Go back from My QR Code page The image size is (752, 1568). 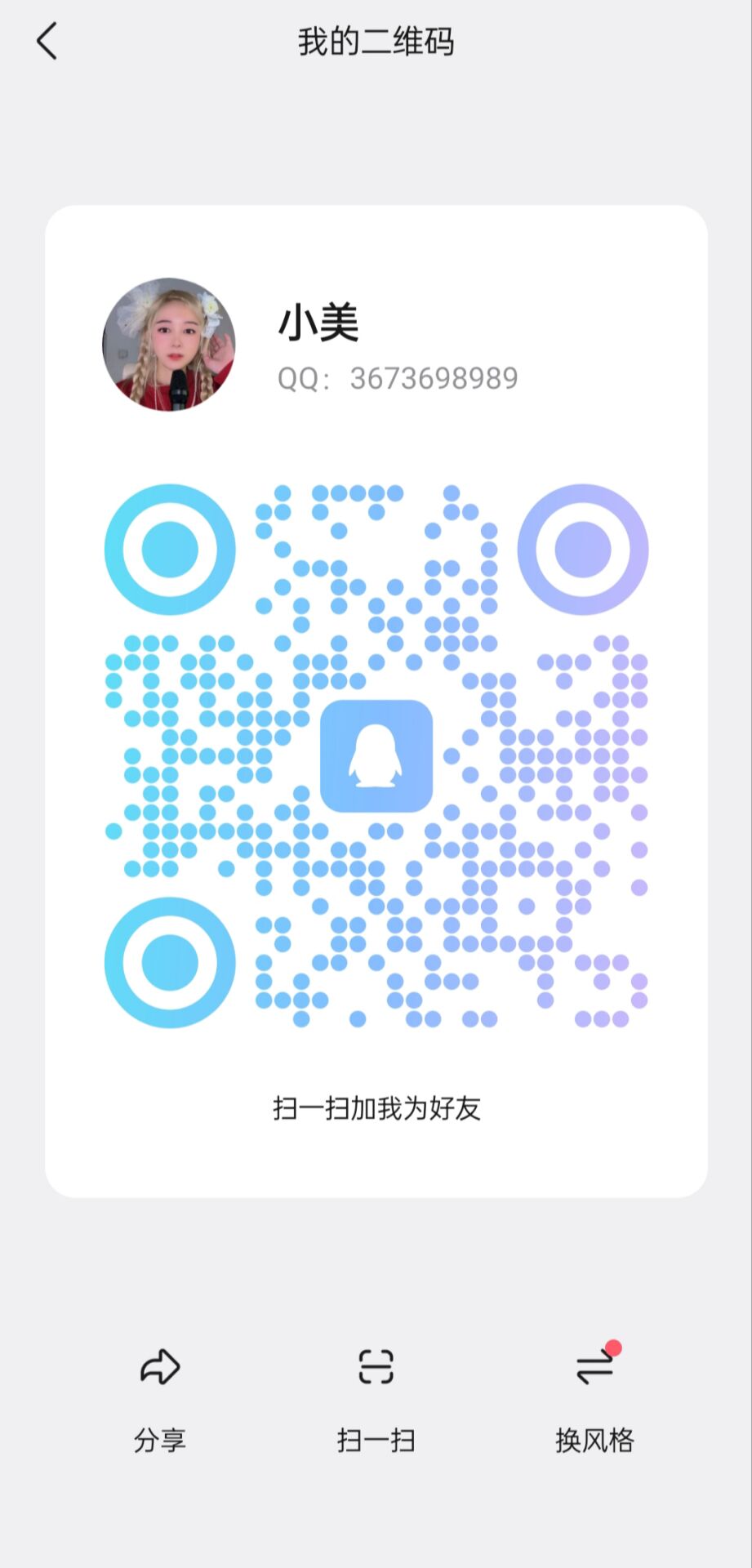pos(47,41)
